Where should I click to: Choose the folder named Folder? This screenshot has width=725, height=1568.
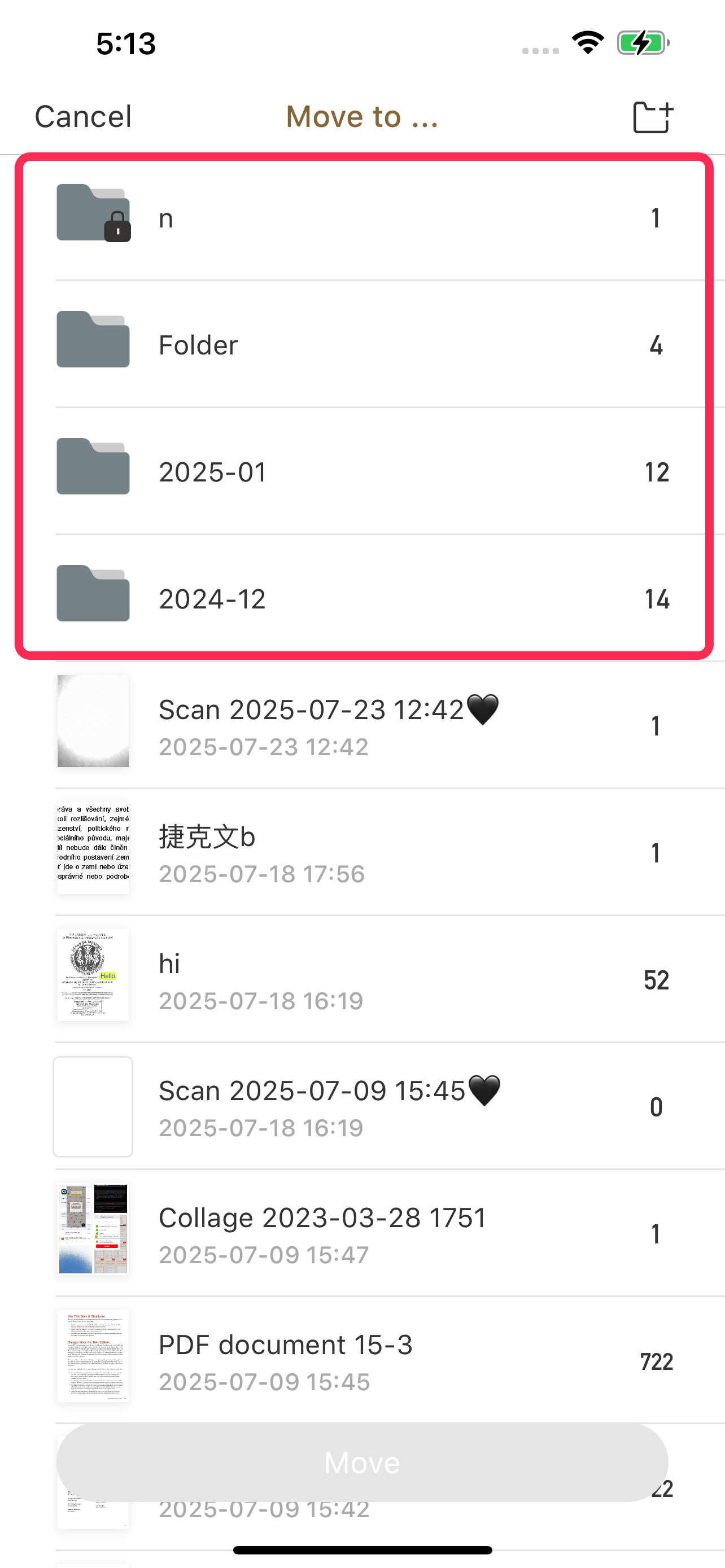(x=363, y=344)
